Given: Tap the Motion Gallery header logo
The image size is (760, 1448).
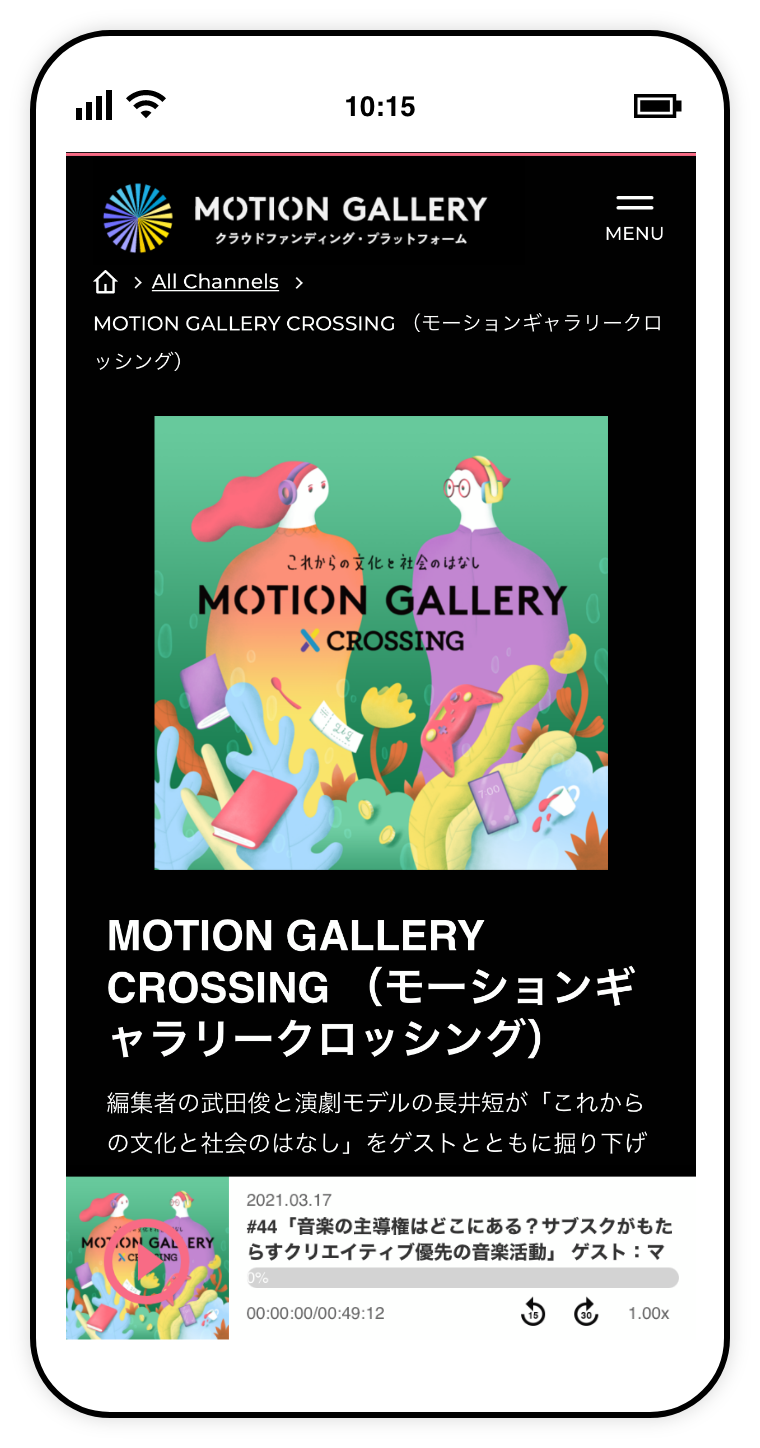Looking at the screenshot, I should (296, 218).
